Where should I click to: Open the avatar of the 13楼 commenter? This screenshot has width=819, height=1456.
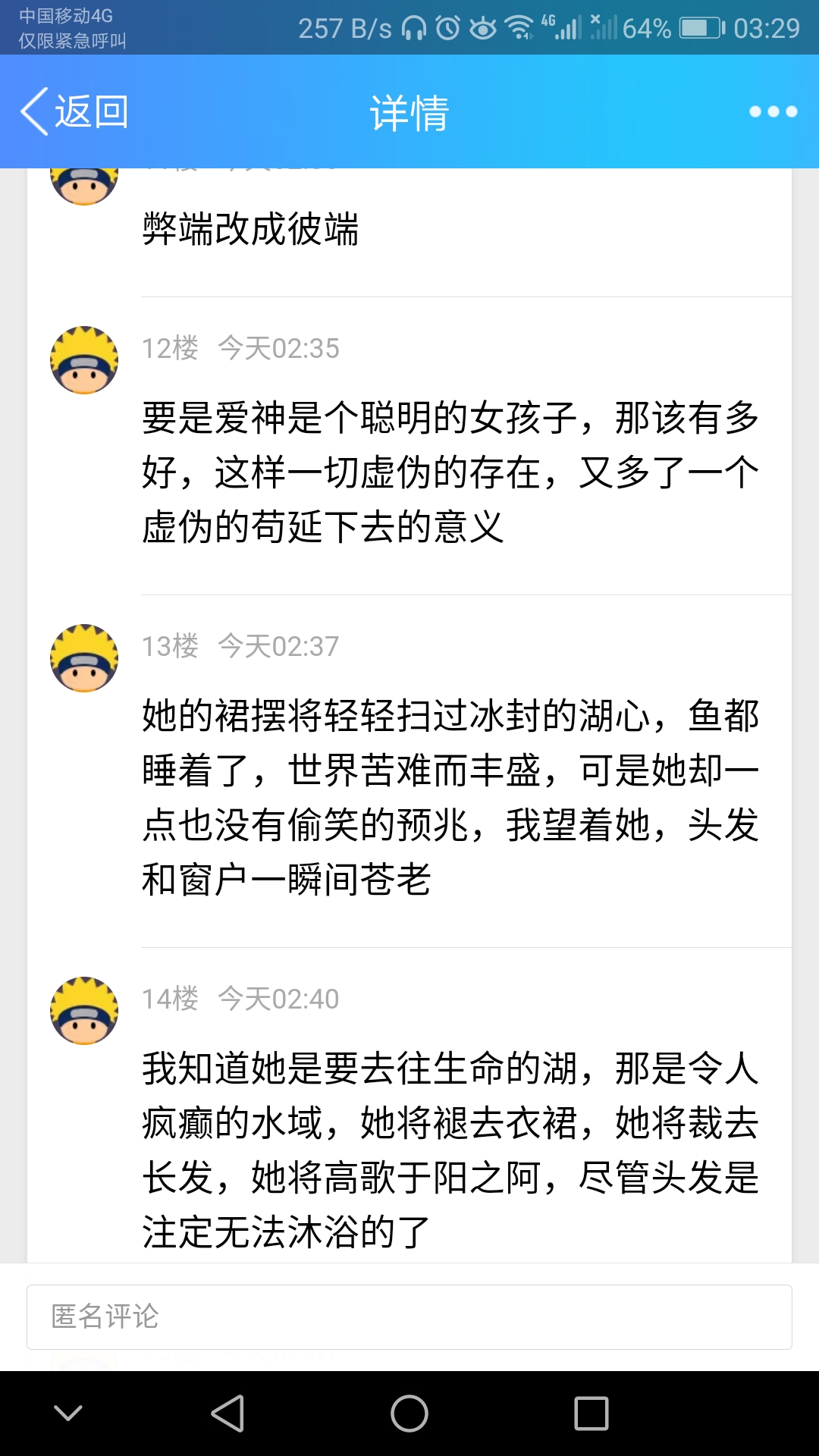tap(84, 658)
